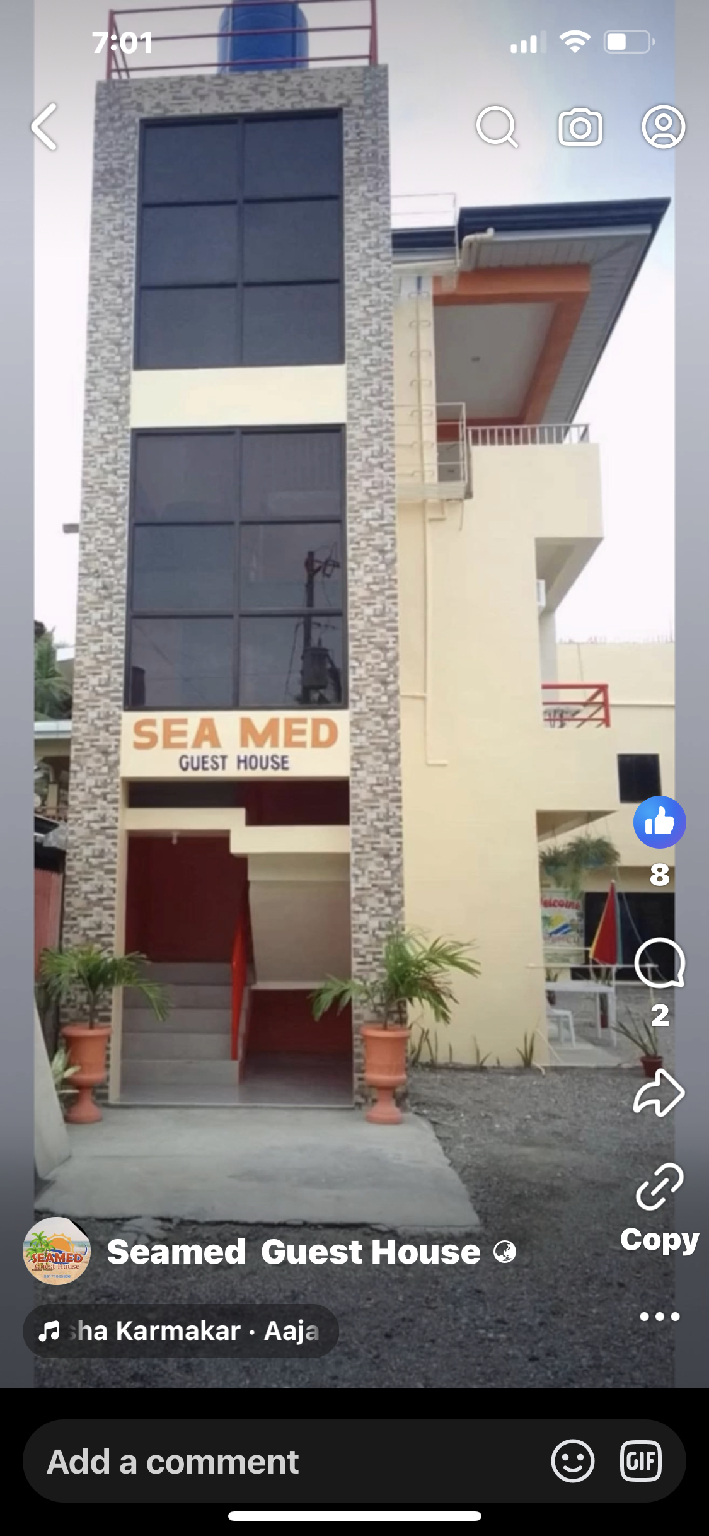Visit the Seamed Guest House page name
This screenshot has height=1536, width=709.
click(293, 1252)
